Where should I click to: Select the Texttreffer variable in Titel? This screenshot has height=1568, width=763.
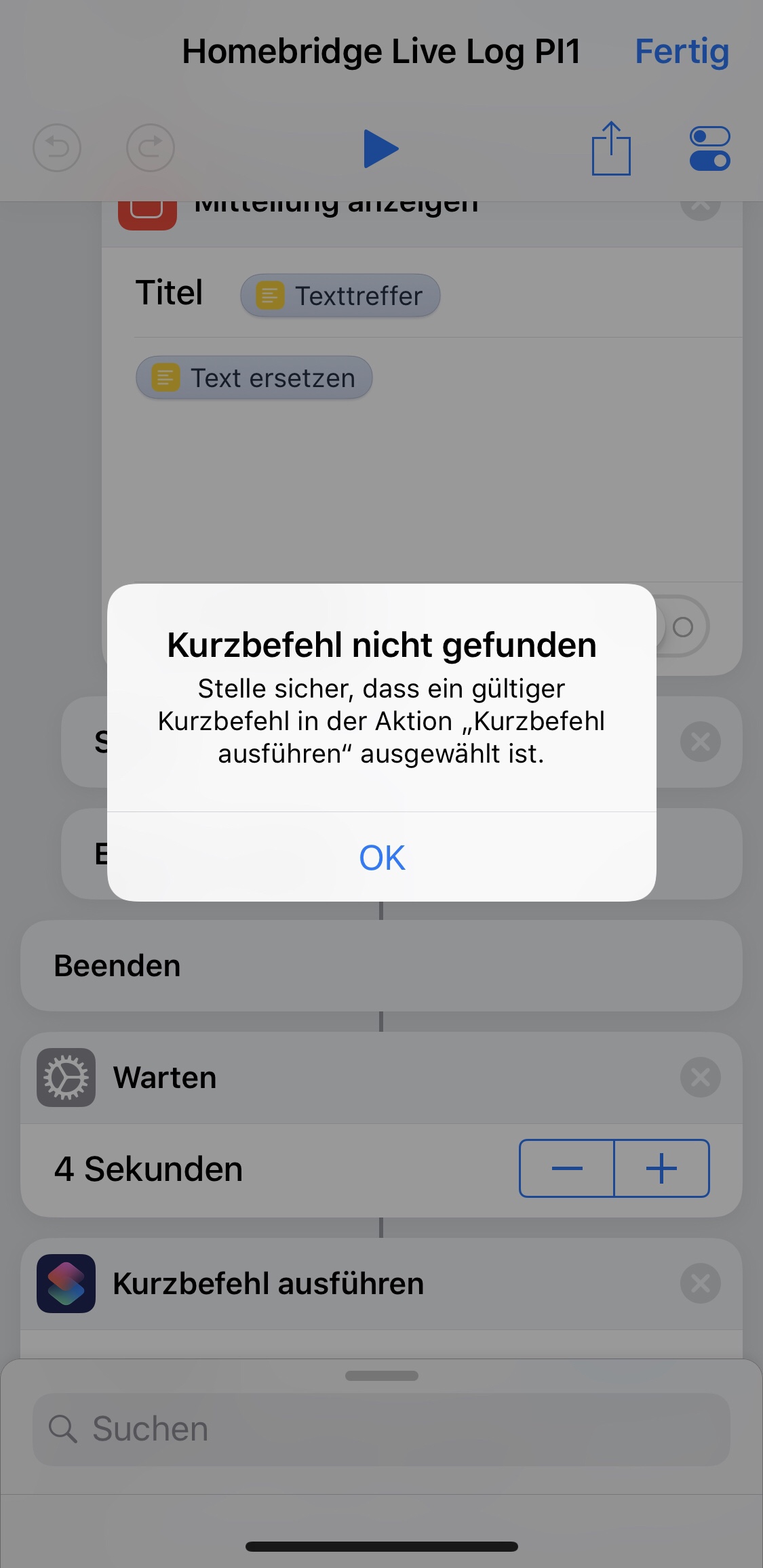point(340,296)
